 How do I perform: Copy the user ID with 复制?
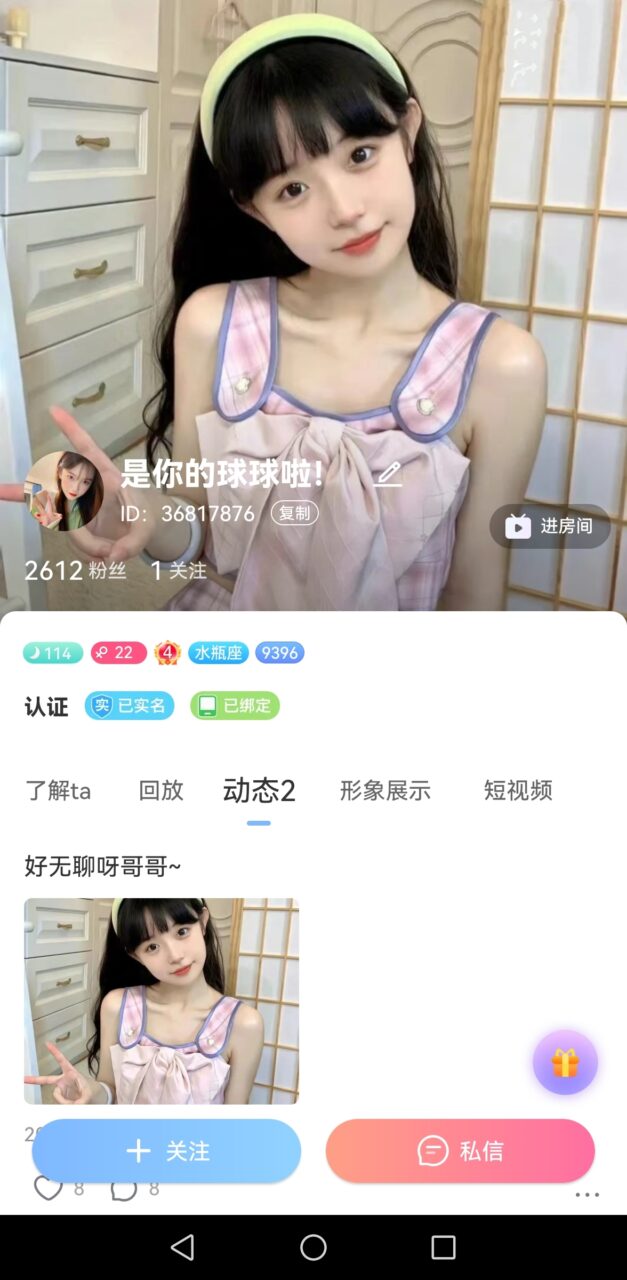pyautogui.click(x=294, y=513)
